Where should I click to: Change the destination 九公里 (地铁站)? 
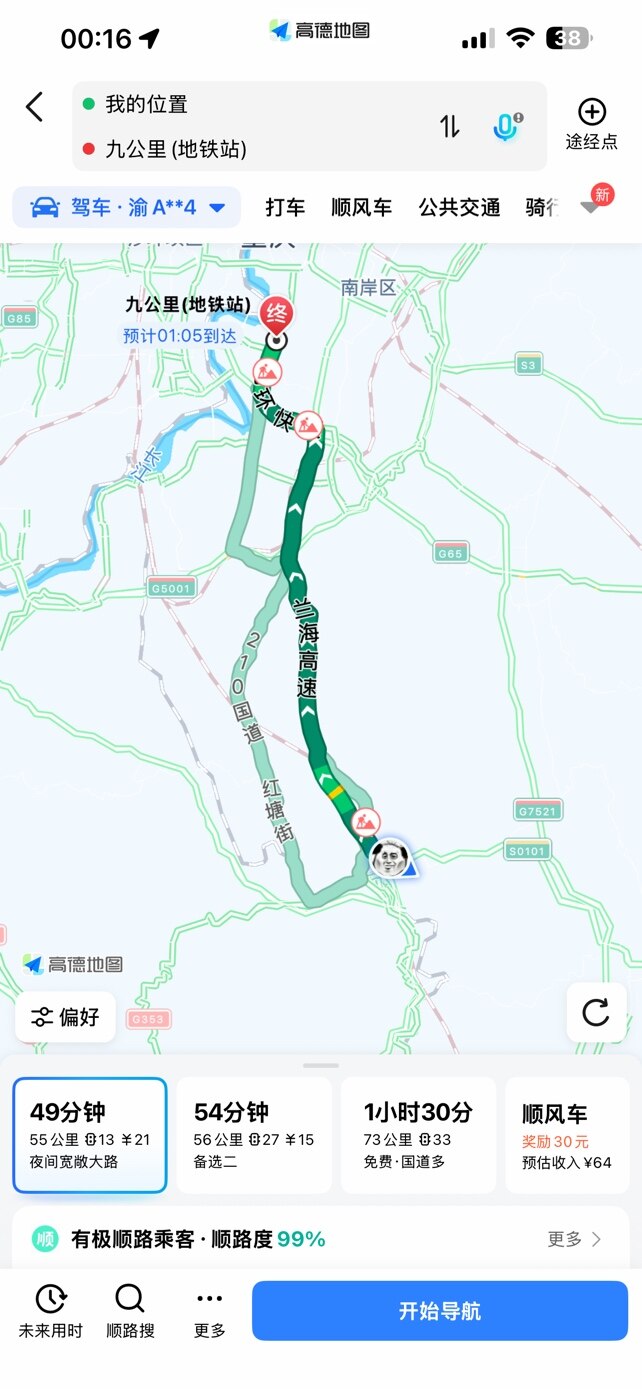coord(250,150)
